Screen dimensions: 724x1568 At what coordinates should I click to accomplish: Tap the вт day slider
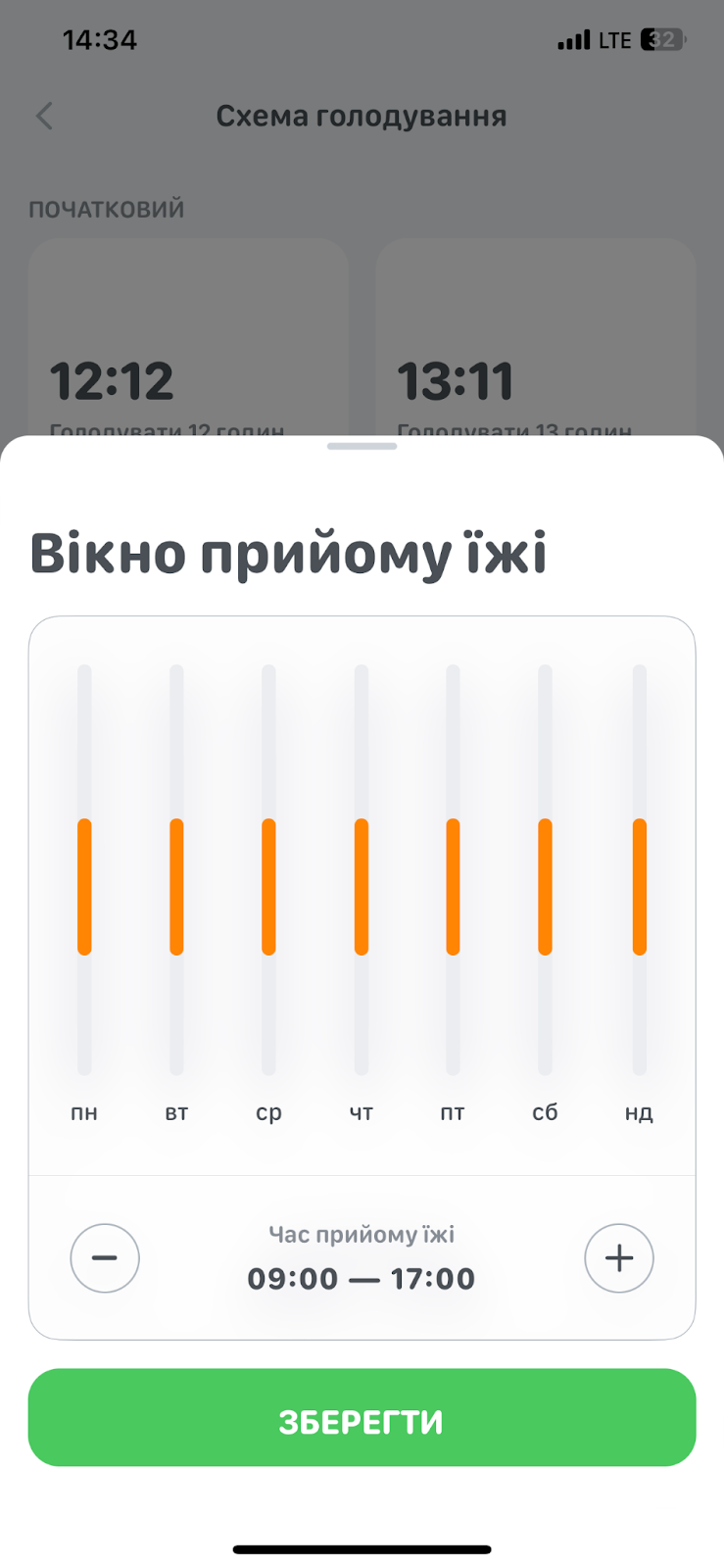tap(176, 870)
